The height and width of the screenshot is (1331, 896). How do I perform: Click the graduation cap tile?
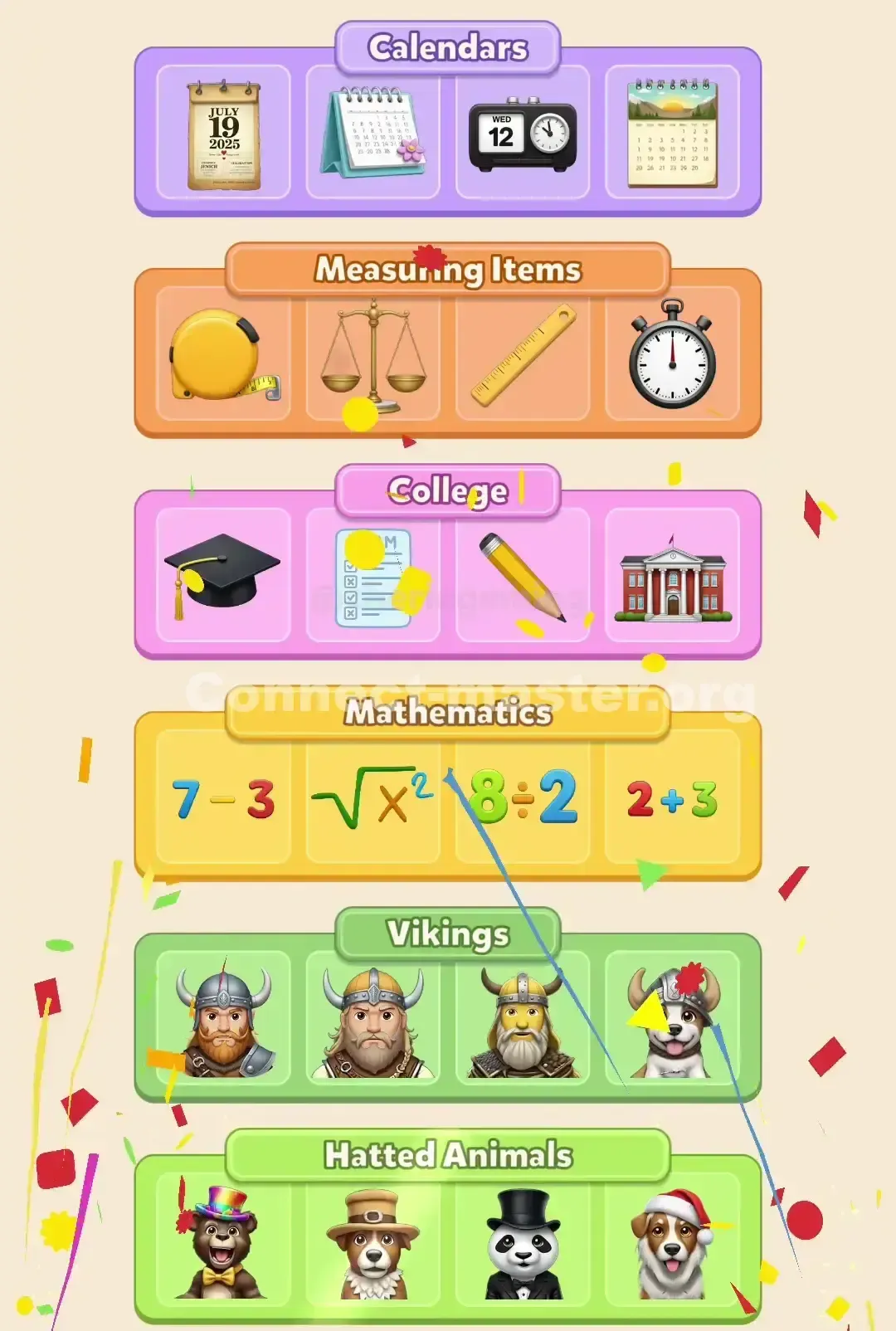[222, 578]
